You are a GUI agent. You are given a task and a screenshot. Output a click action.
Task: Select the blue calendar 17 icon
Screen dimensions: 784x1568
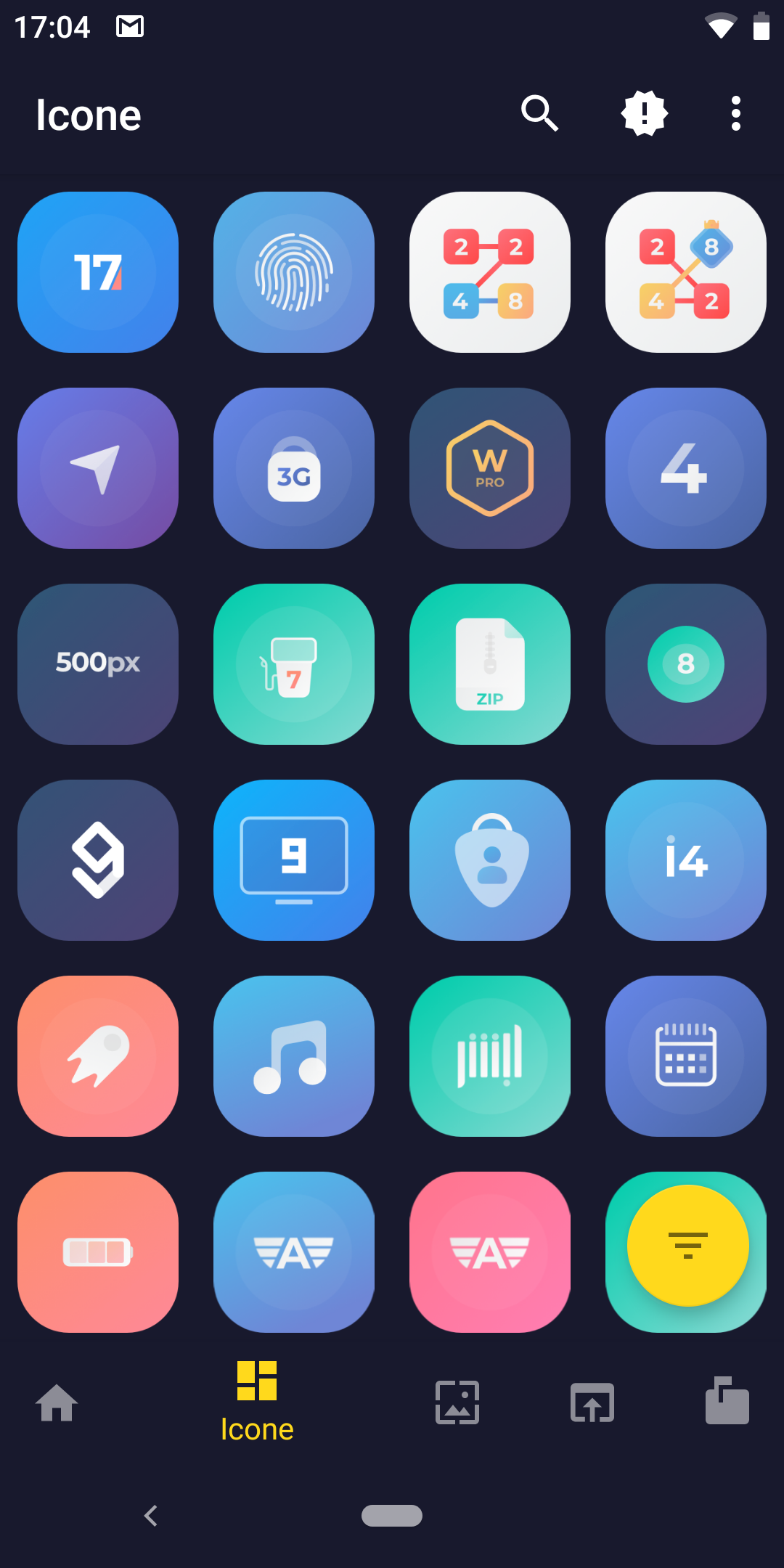click(x=98, y=272)
